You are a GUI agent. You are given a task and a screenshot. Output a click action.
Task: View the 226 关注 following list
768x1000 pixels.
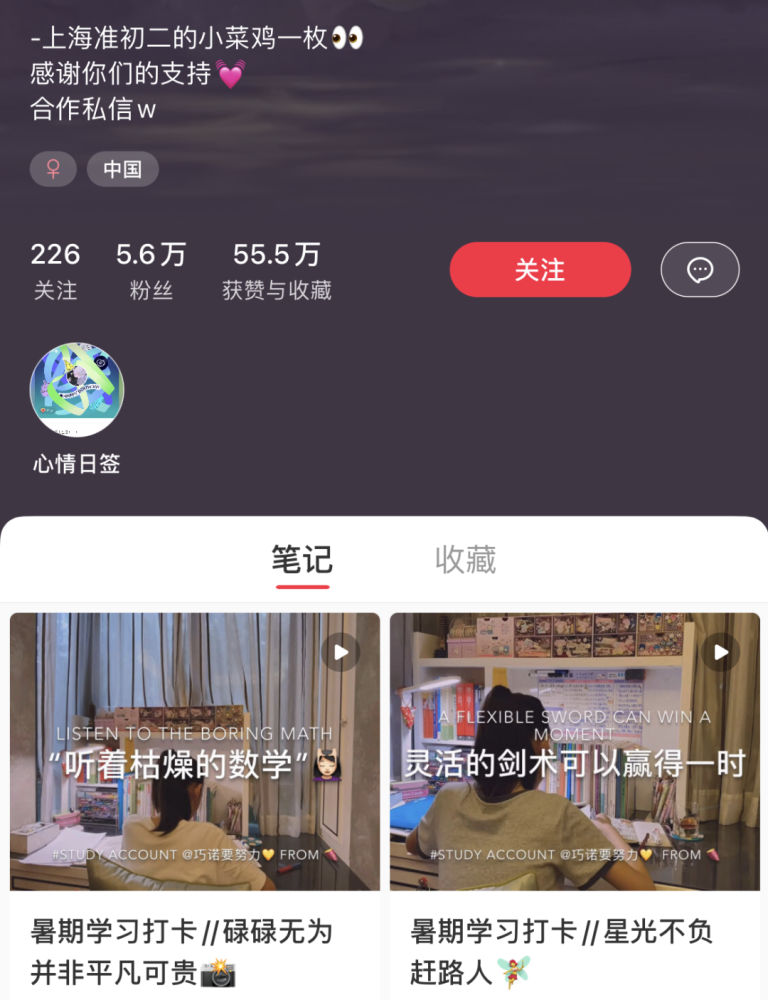[x=55, y=271]
